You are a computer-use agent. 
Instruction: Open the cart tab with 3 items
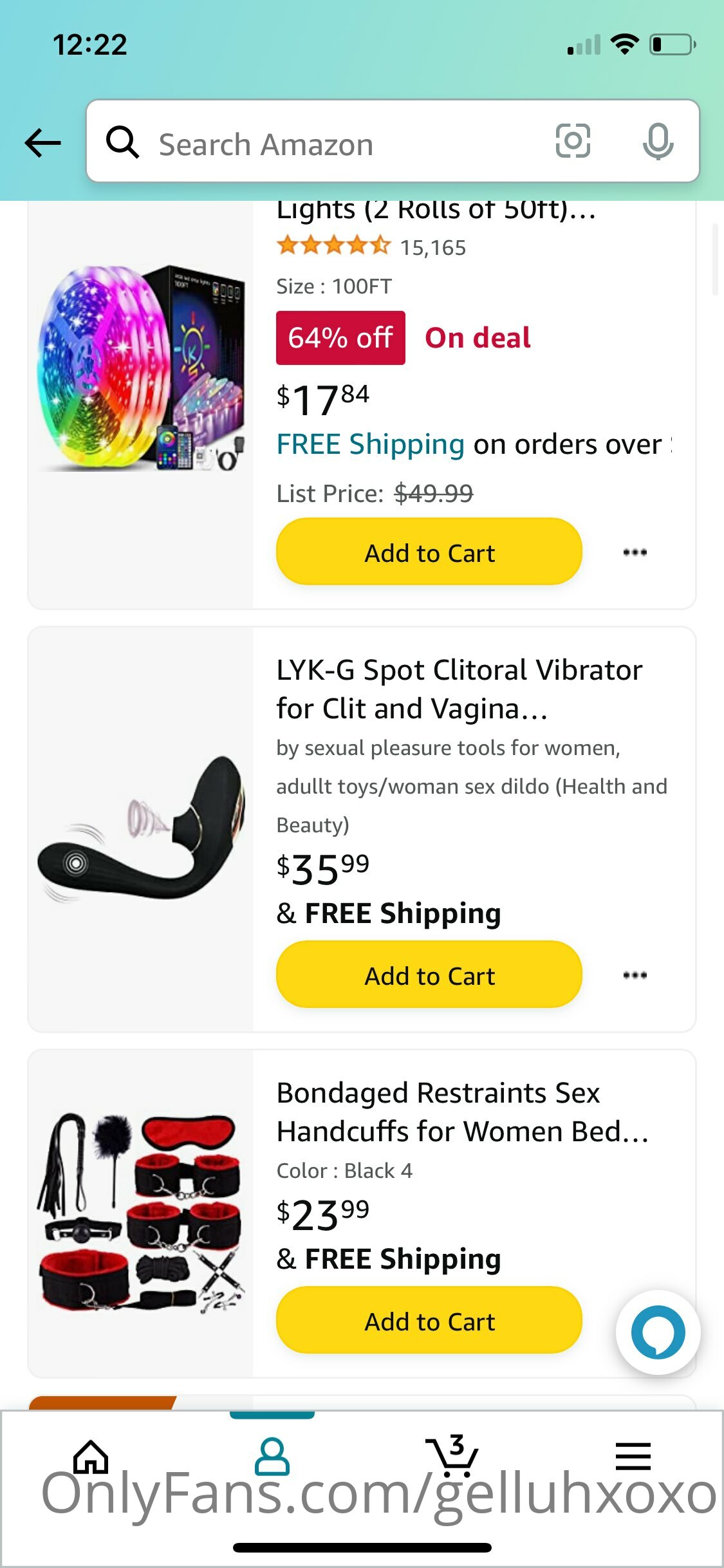tap(452, 1455)
